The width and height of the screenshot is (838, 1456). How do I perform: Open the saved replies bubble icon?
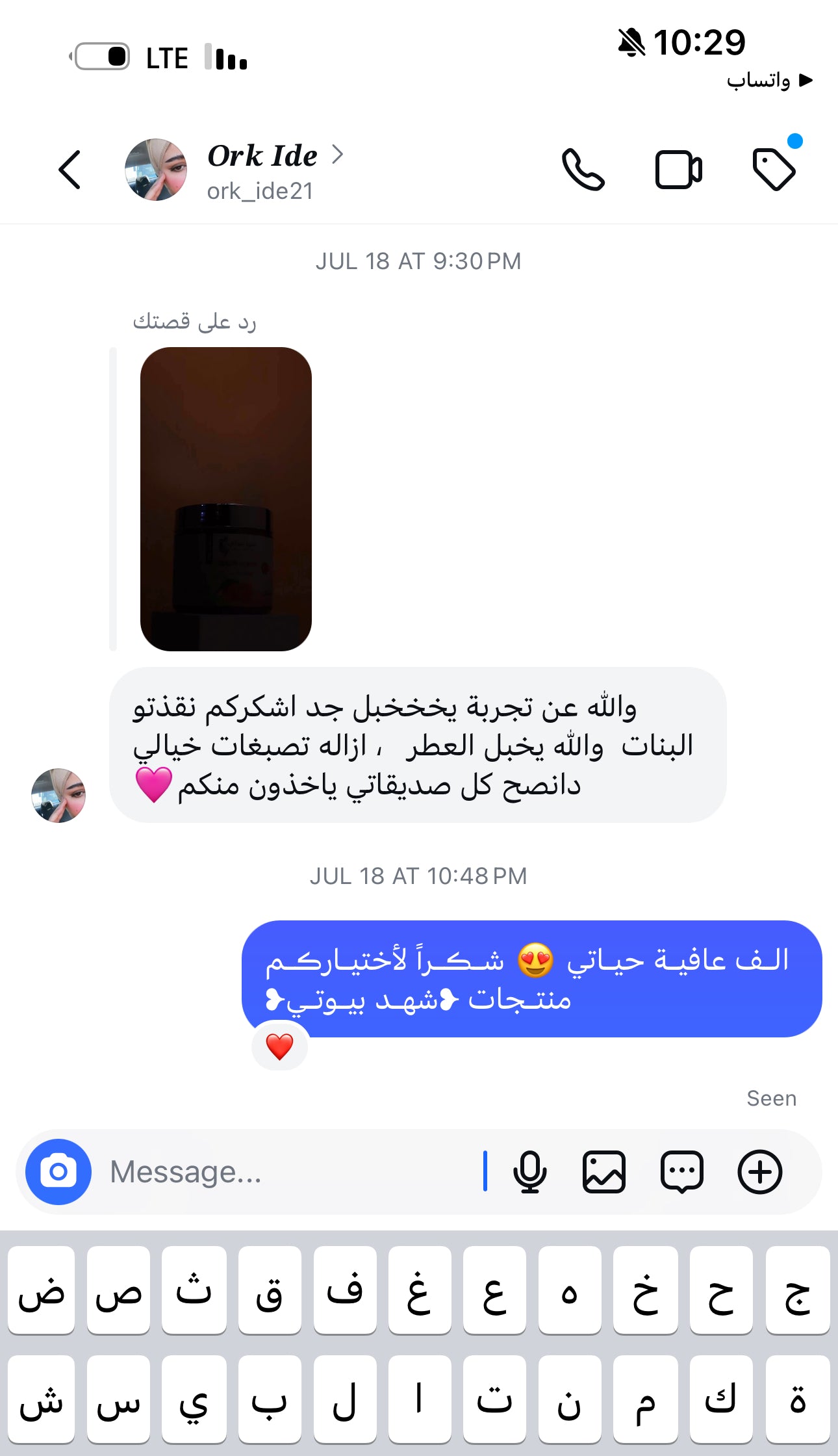pos(681,1172)
